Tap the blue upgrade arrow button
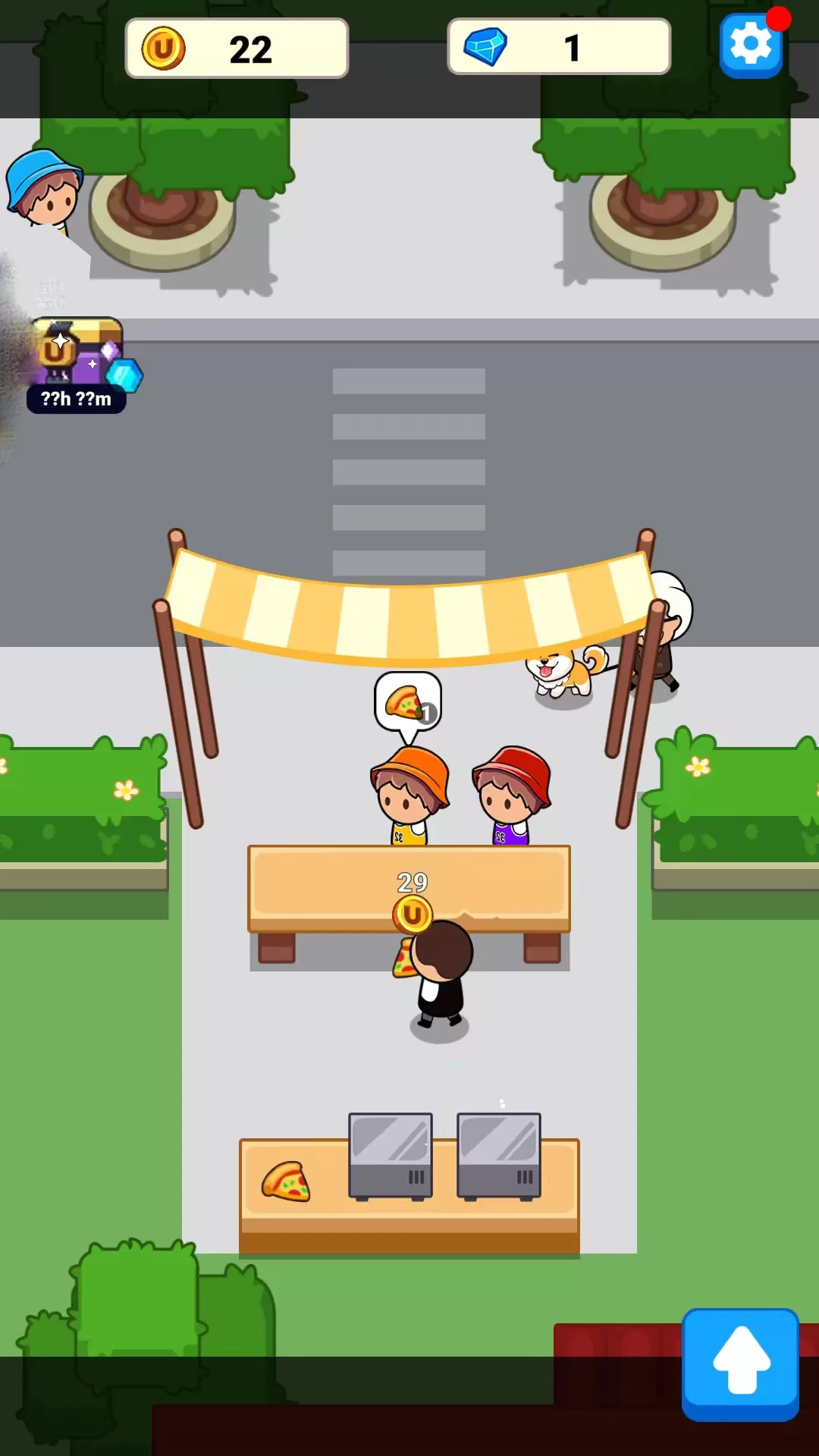This screenshot has height=1456, width=819. (x=740, y=1363)
